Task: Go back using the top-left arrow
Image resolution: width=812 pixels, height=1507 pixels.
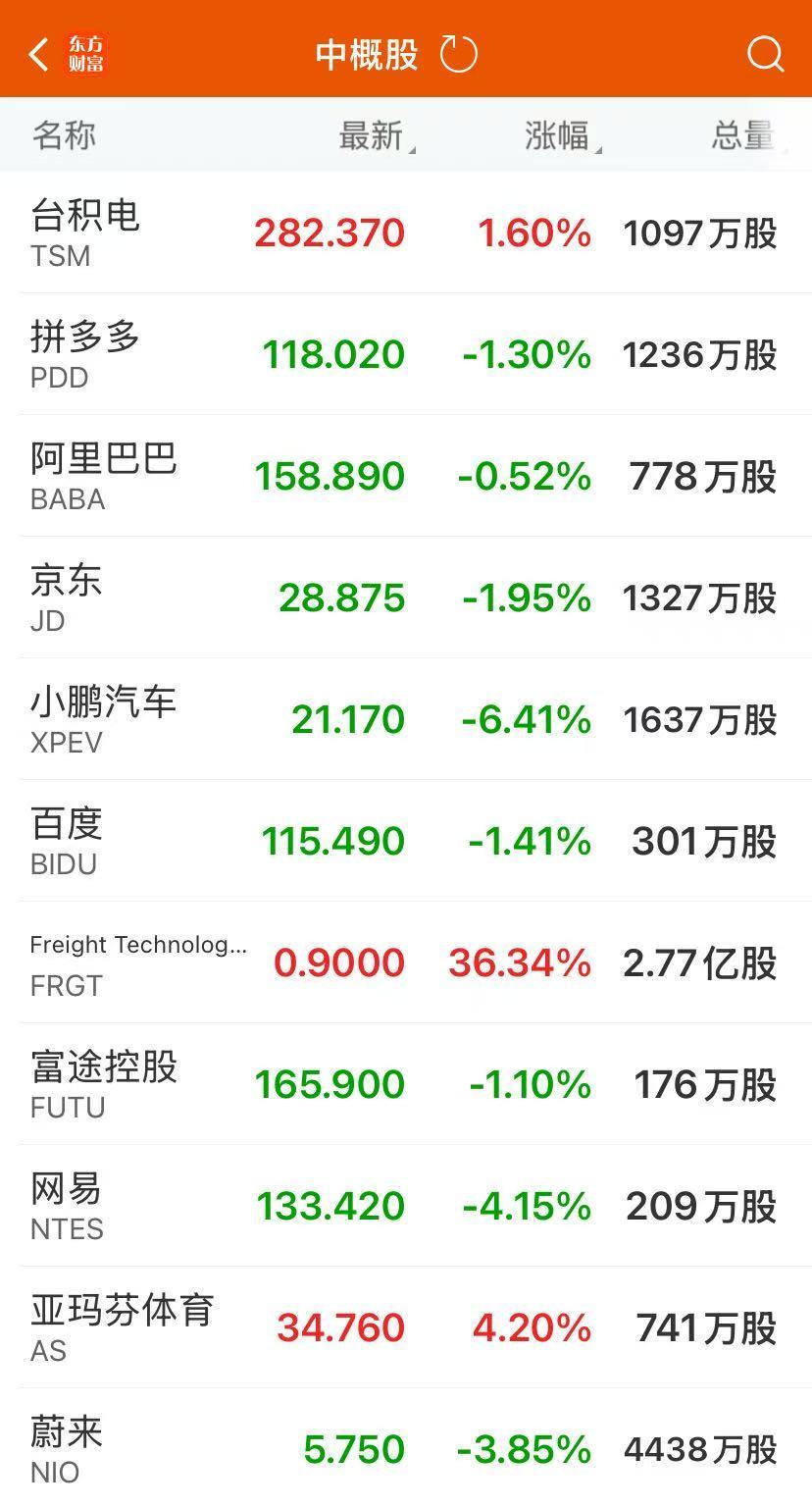Action: [x=39, y=54]
